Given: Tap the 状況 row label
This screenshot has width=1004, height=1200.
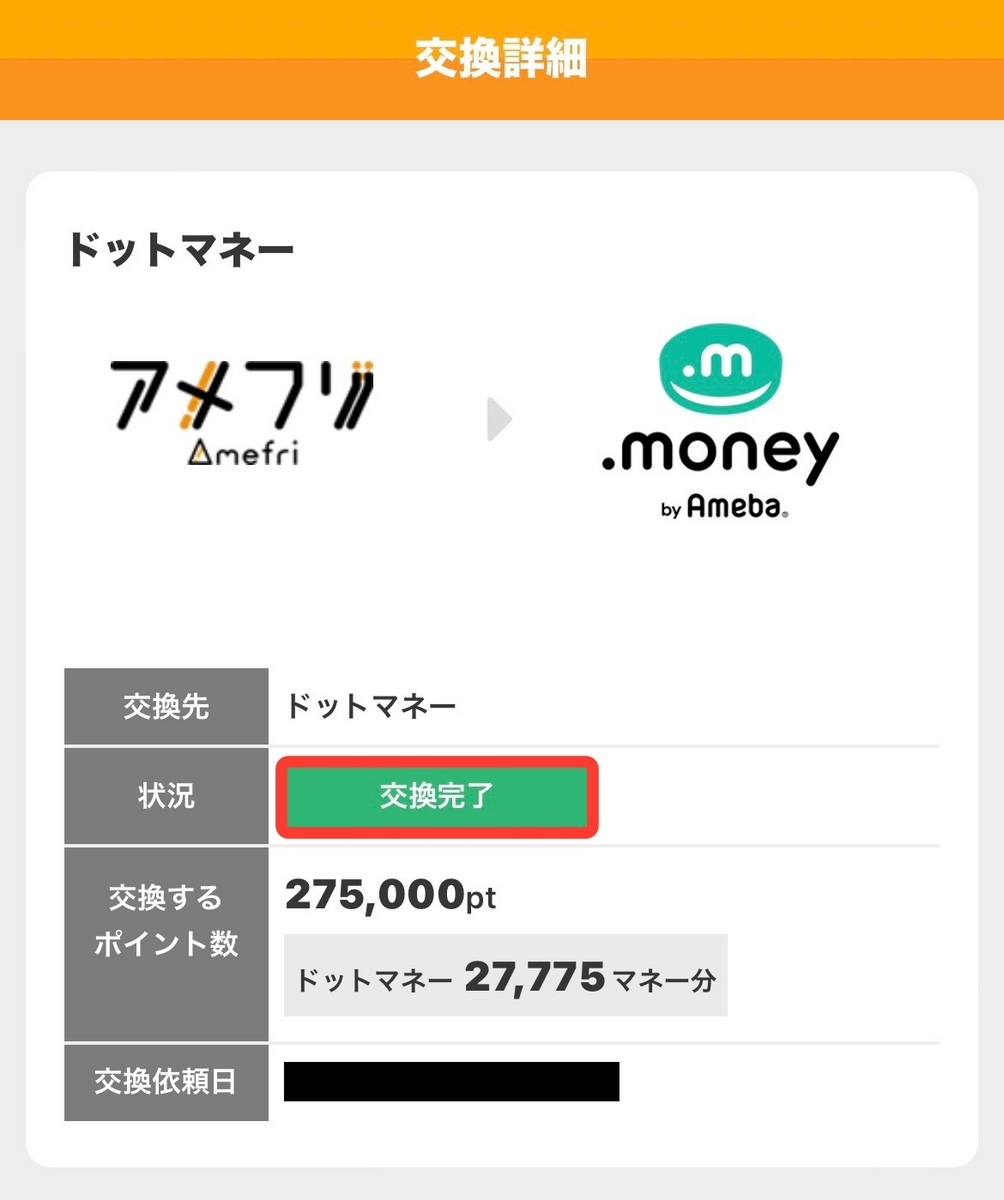Looking at the screenshot, I should tap(166, 796).
